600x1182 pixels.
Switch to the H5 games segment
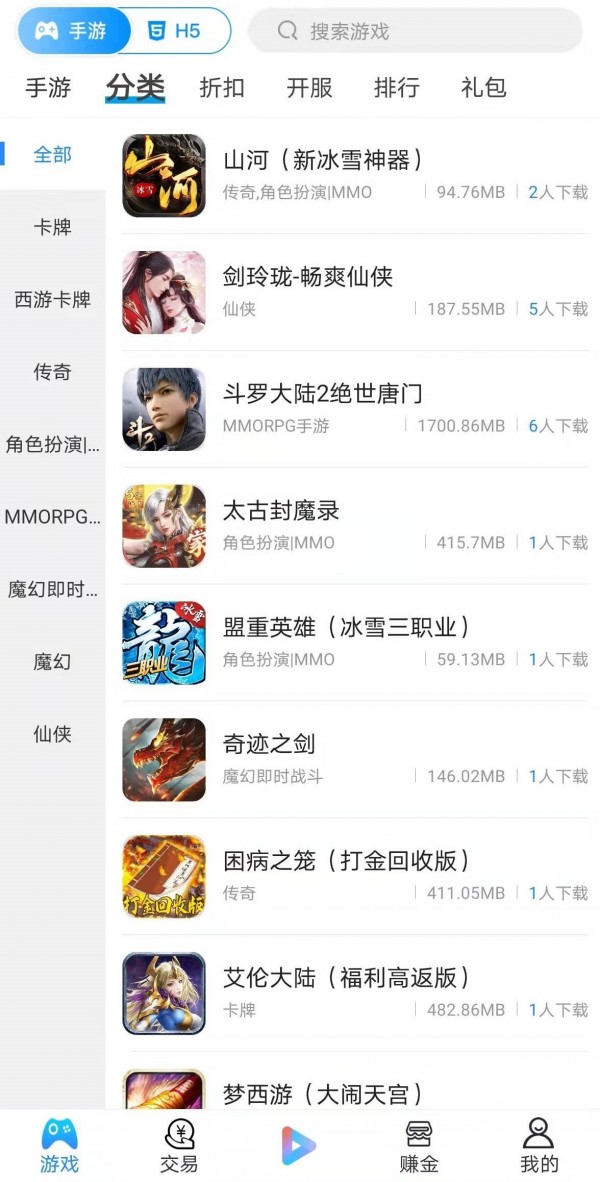click(x=176, y=31)
